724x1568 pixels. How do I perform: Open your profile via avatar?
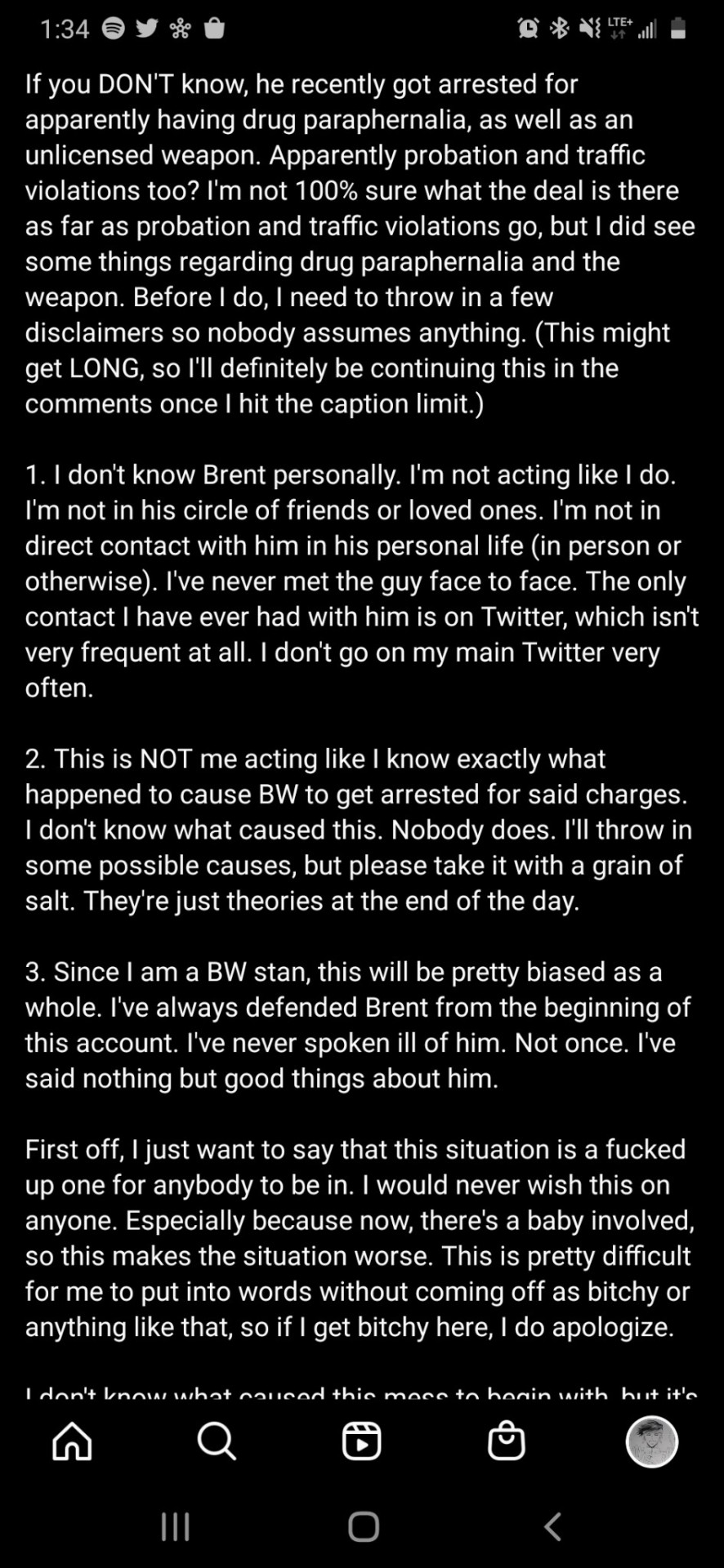(651, 1442)
